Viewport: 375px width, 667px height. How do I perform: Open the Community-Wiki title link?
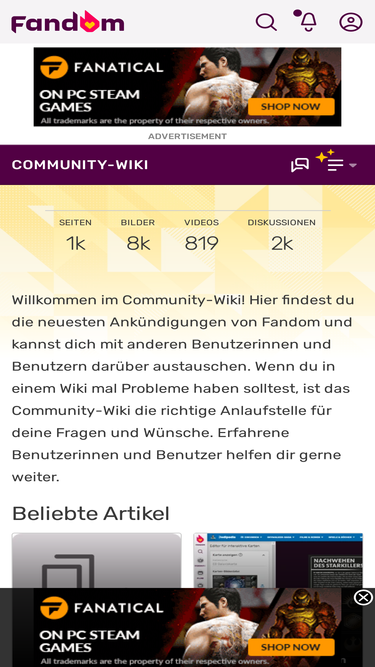click(x=80, y=165)
